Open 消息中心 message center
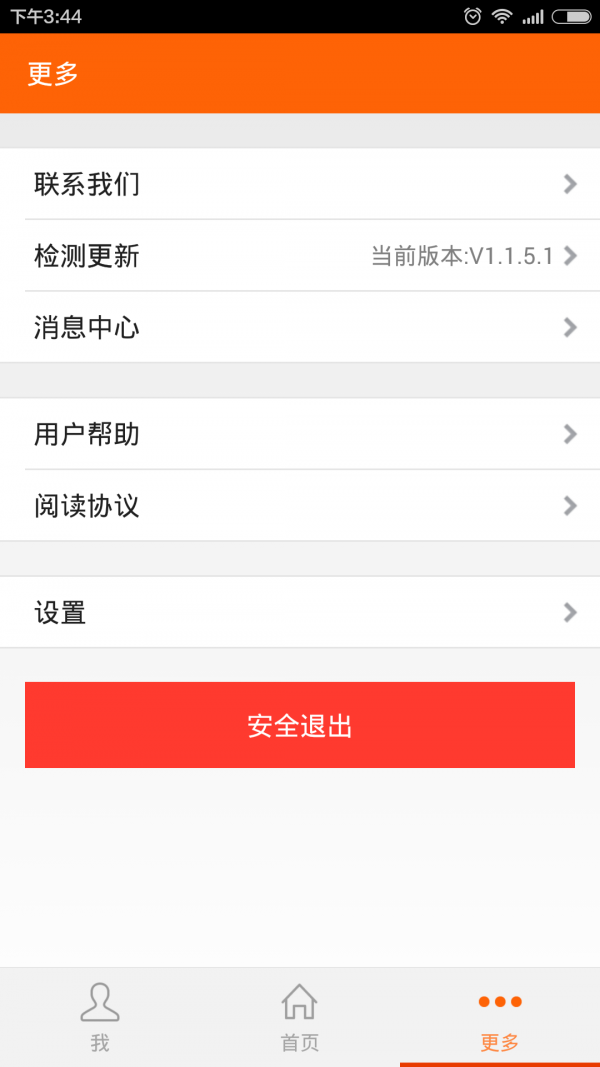 (300, 328)
